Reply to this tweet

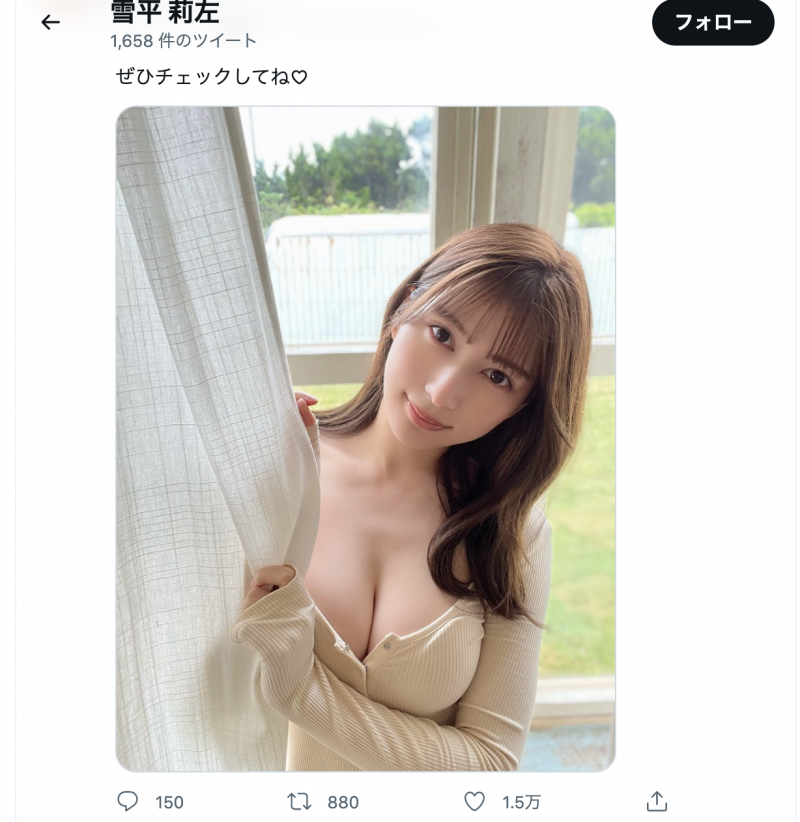[128, 801]
